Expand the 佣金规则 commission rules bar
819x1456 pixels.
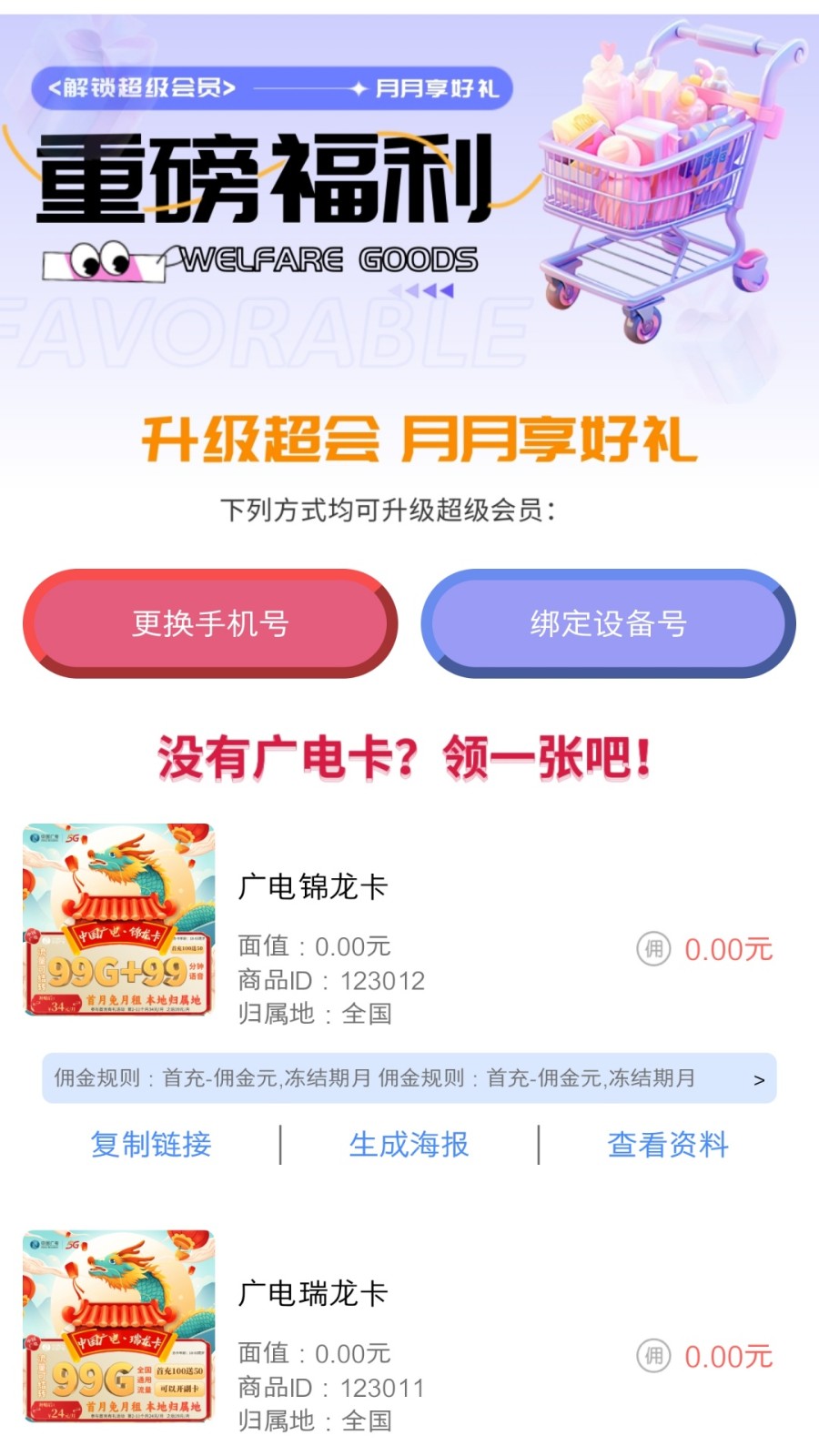tap(409, 1078)
